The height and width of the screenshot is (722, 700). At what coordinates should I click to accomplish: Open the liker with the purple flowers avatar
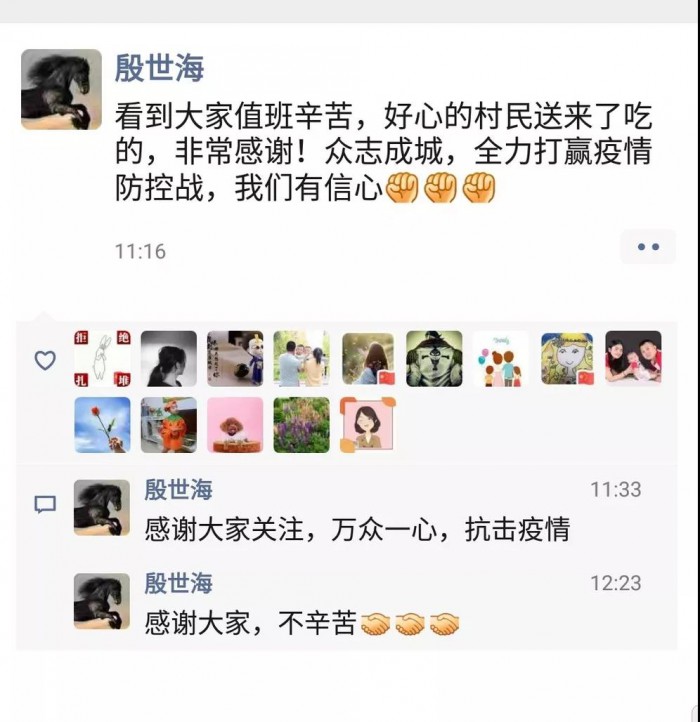click(x=301, y=424)
